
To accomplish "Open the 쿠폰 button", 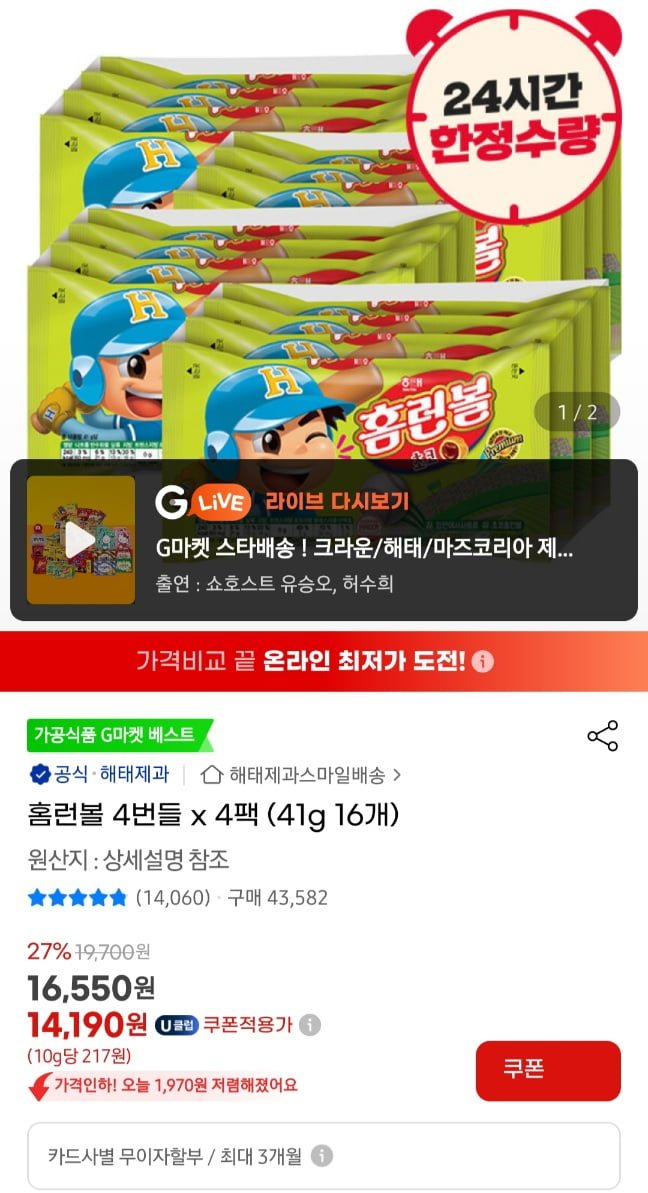I will pyautogui.click(x=548, y=1070).
